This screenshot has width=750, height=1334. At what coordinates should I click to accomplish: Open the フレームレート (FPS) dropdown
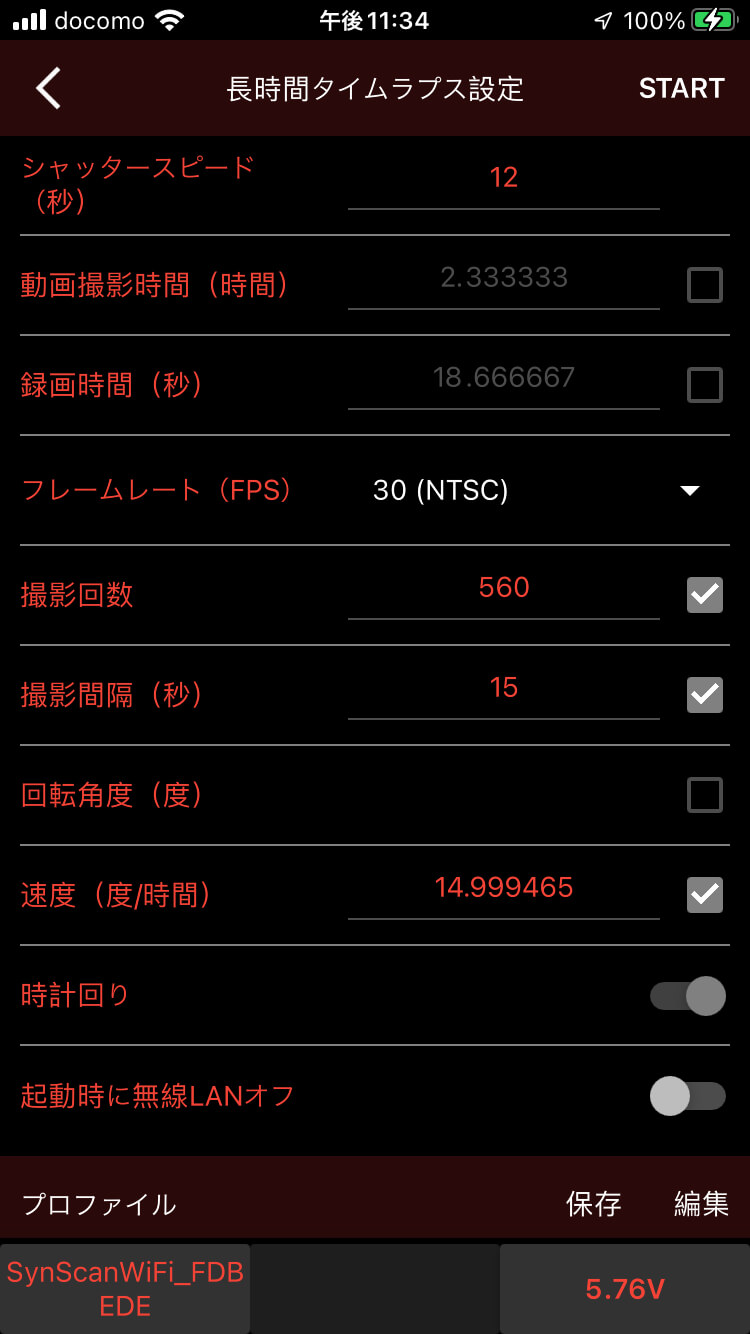[x=536, y=490]
